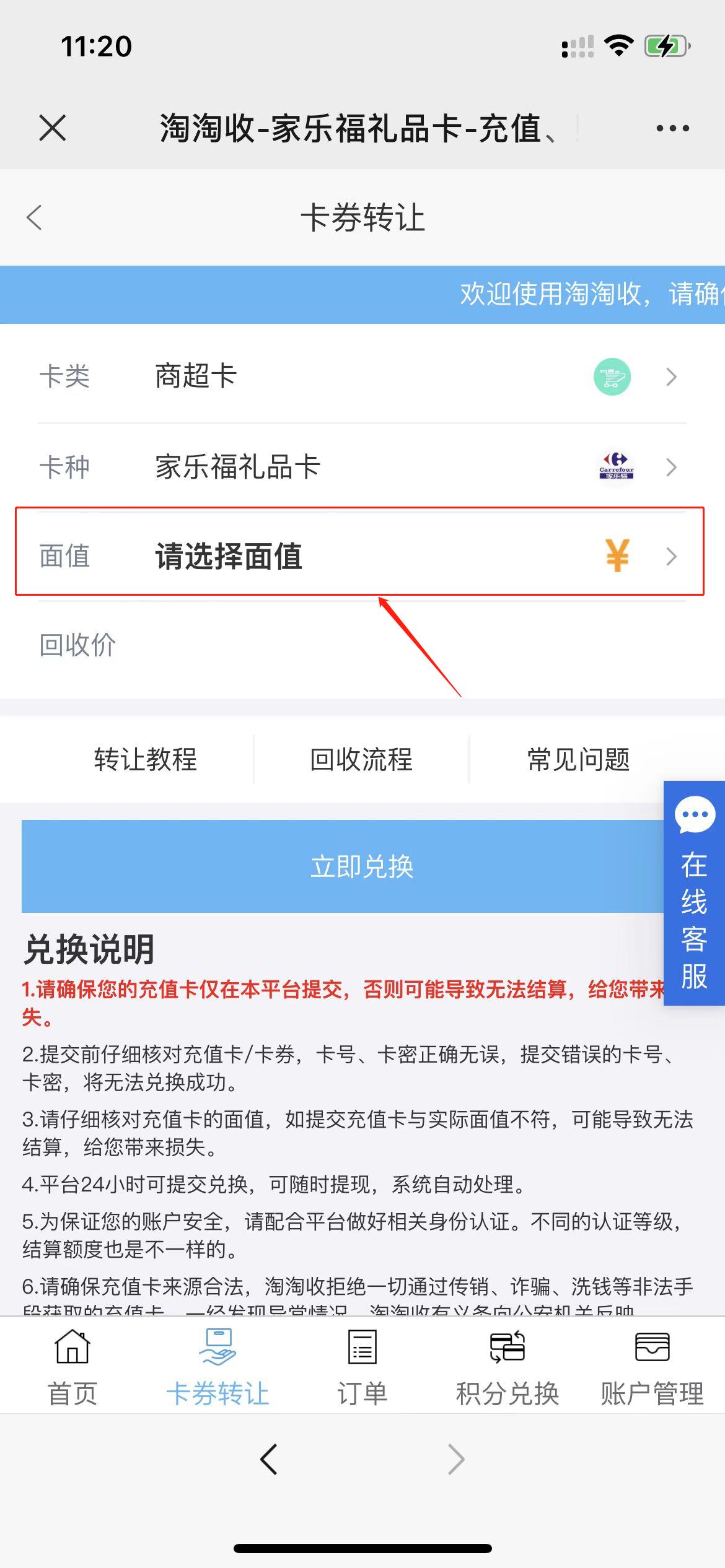Open the 回收流程 section
Image resolution: width=725 pixels, height=1568 pixels.
tap(361, 759)
